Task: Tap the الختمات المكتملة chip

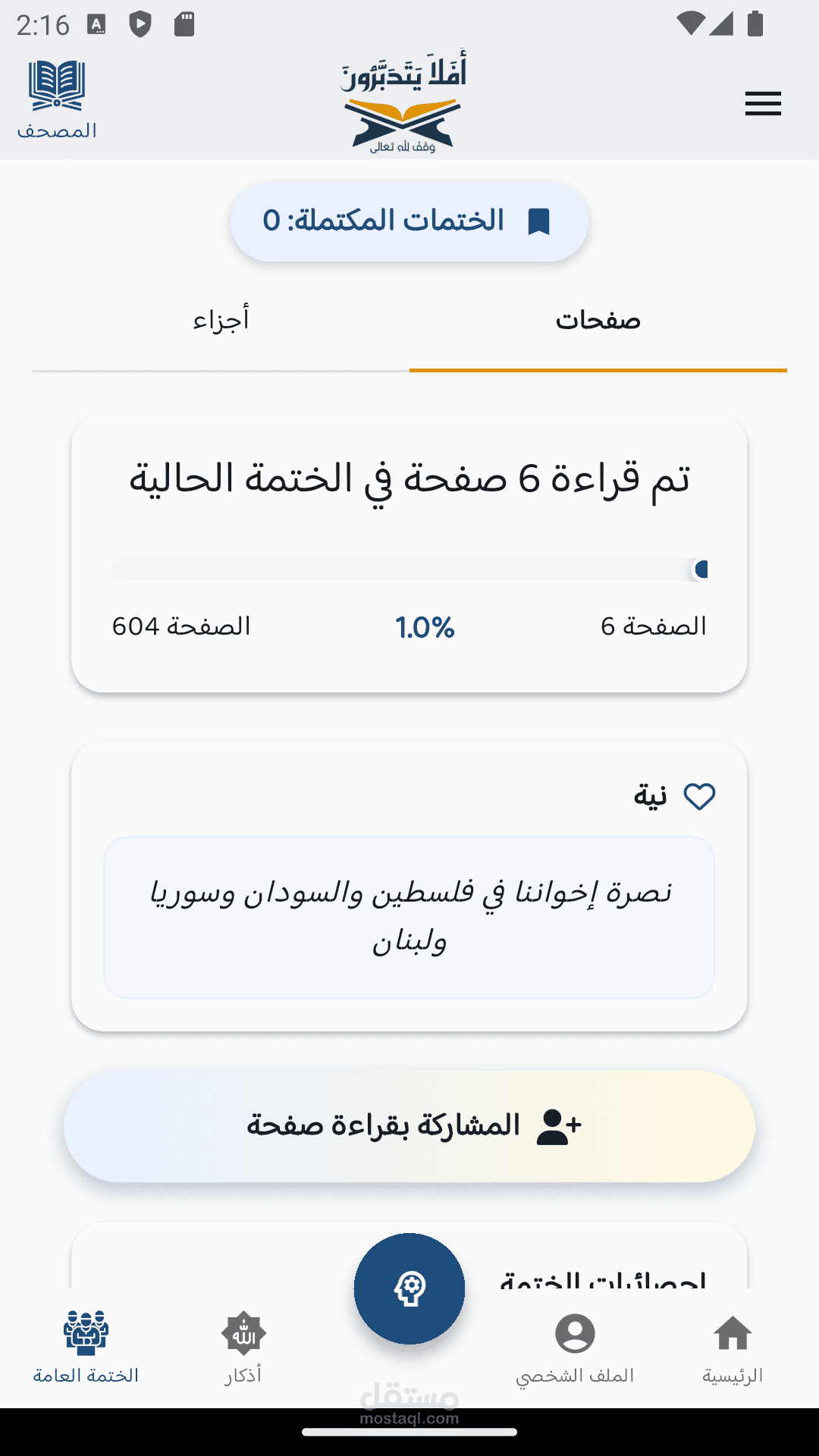Action: coord(409,221)
